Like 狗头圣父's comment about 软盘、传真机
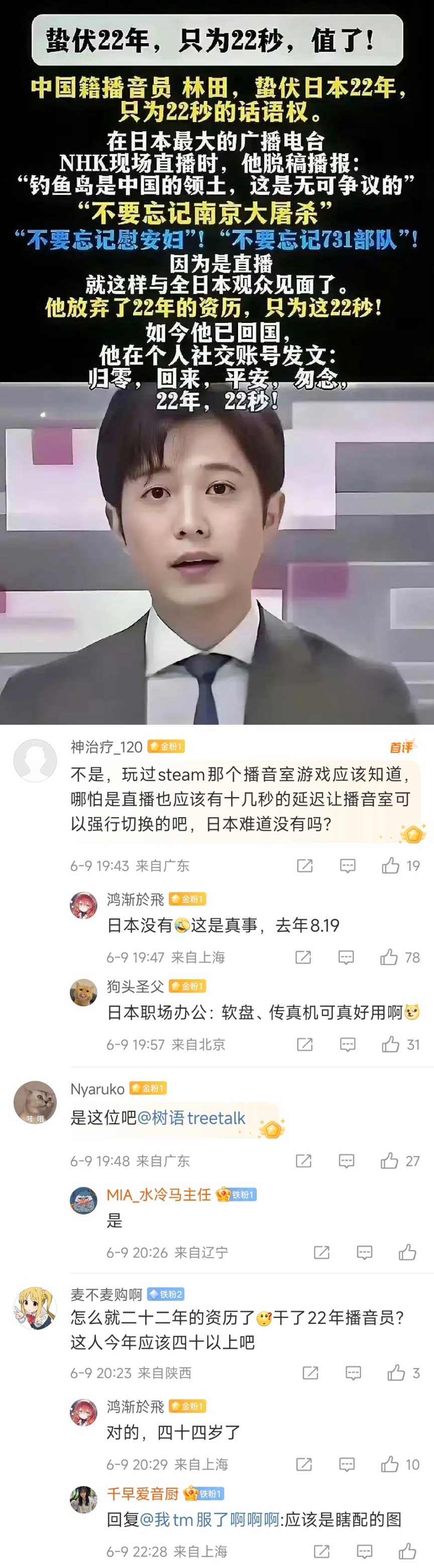 point(390,1045)
